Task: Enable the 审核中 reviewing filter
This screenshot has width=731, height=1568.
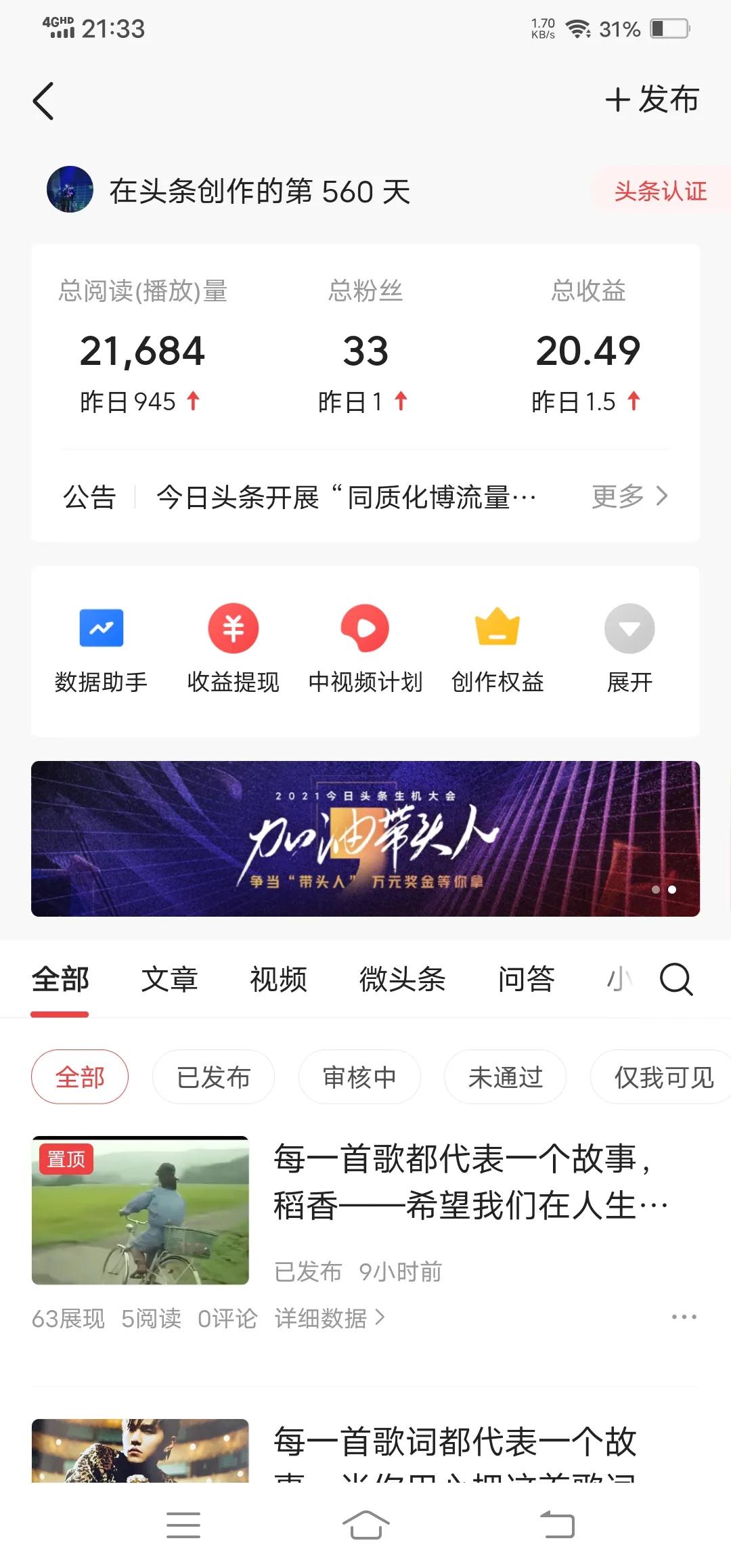Action: [x=359, y=1076]
